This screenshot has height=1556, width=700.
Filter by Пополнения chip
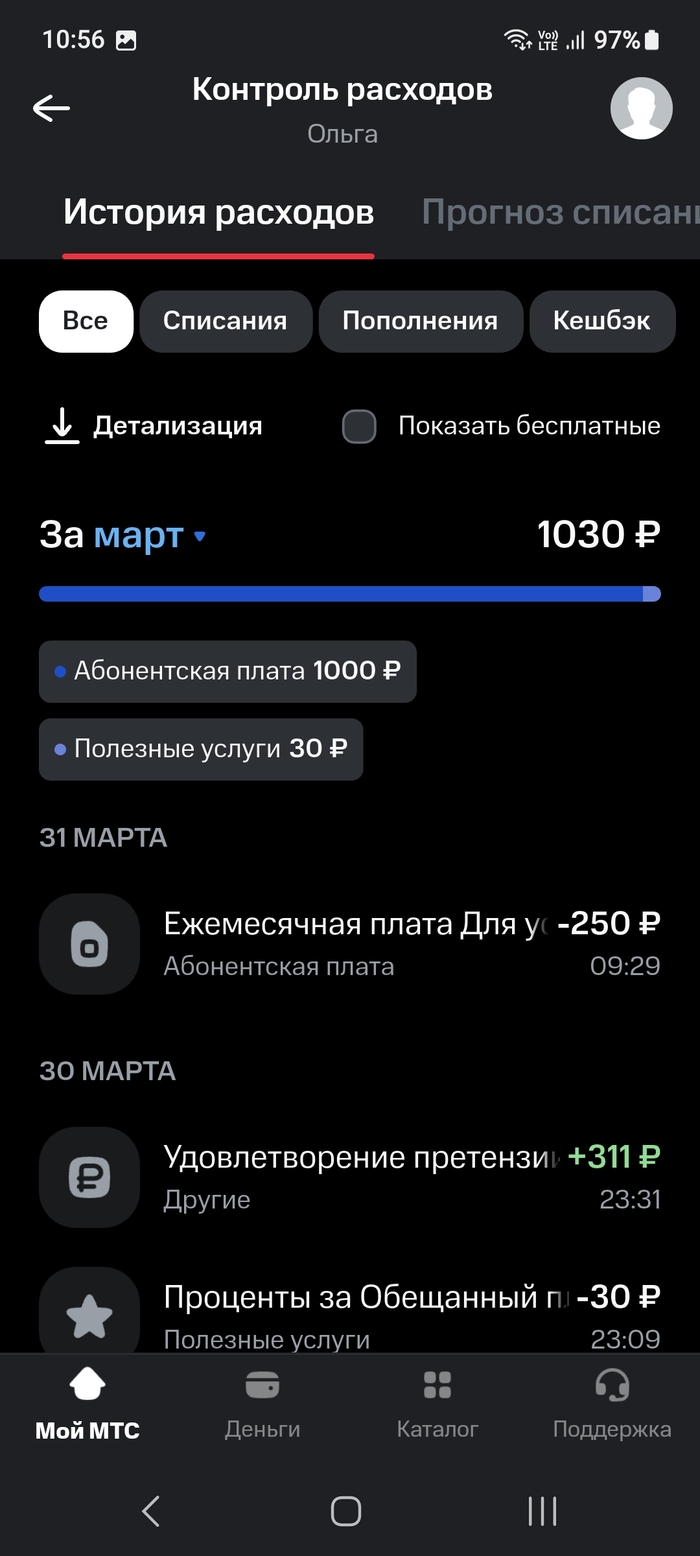[x=420, y=321]
